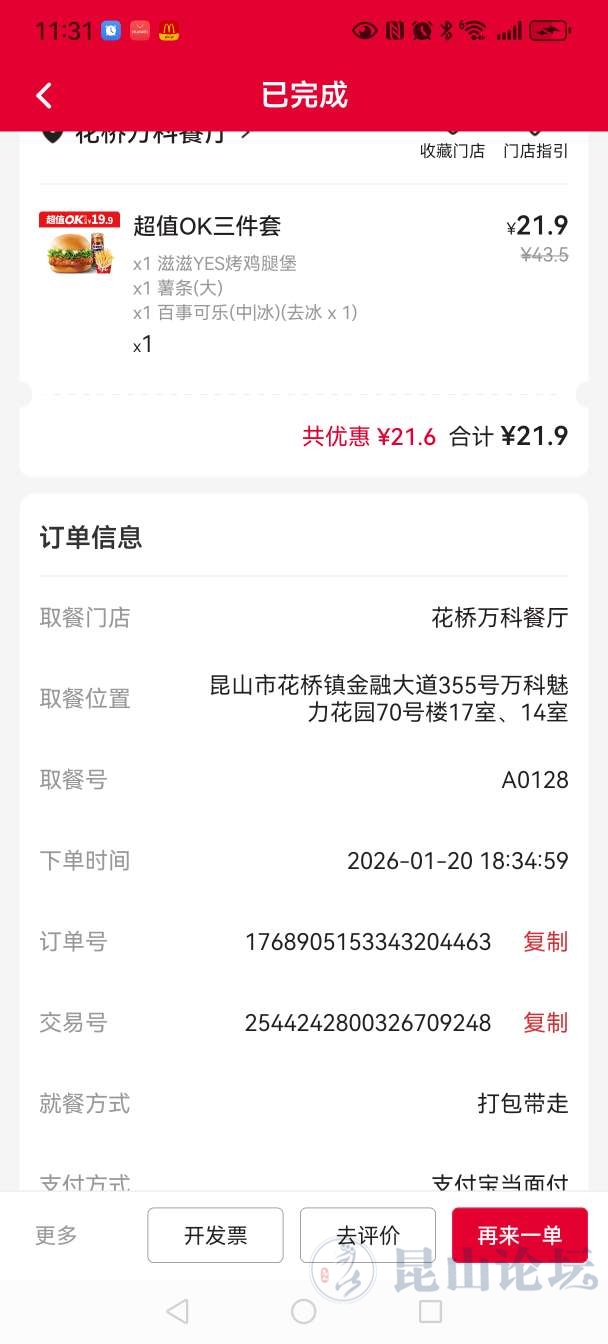Copy the transaction number via 复制
608x1344 pixels.
point(545,1023)
